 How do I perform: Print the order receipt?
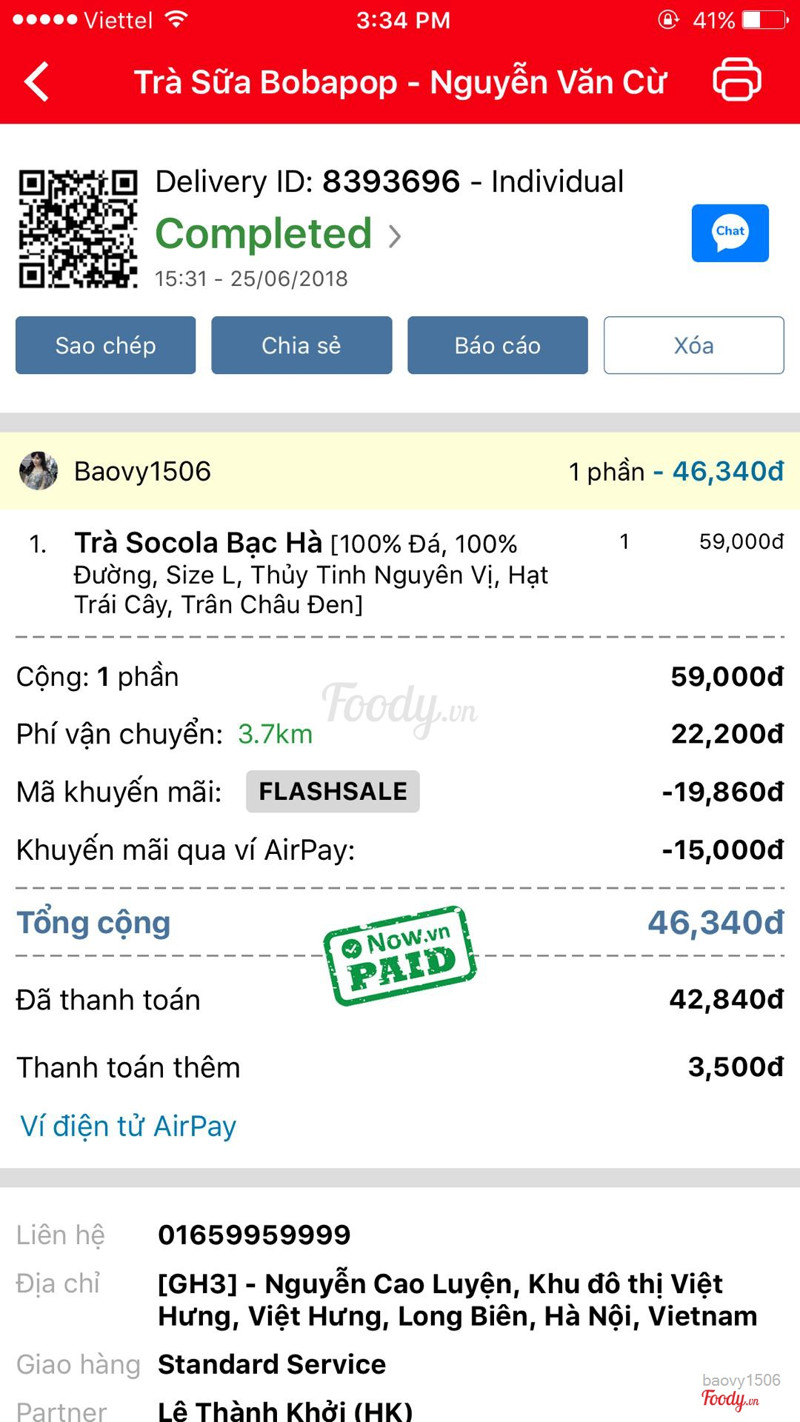tap(737, 80)
